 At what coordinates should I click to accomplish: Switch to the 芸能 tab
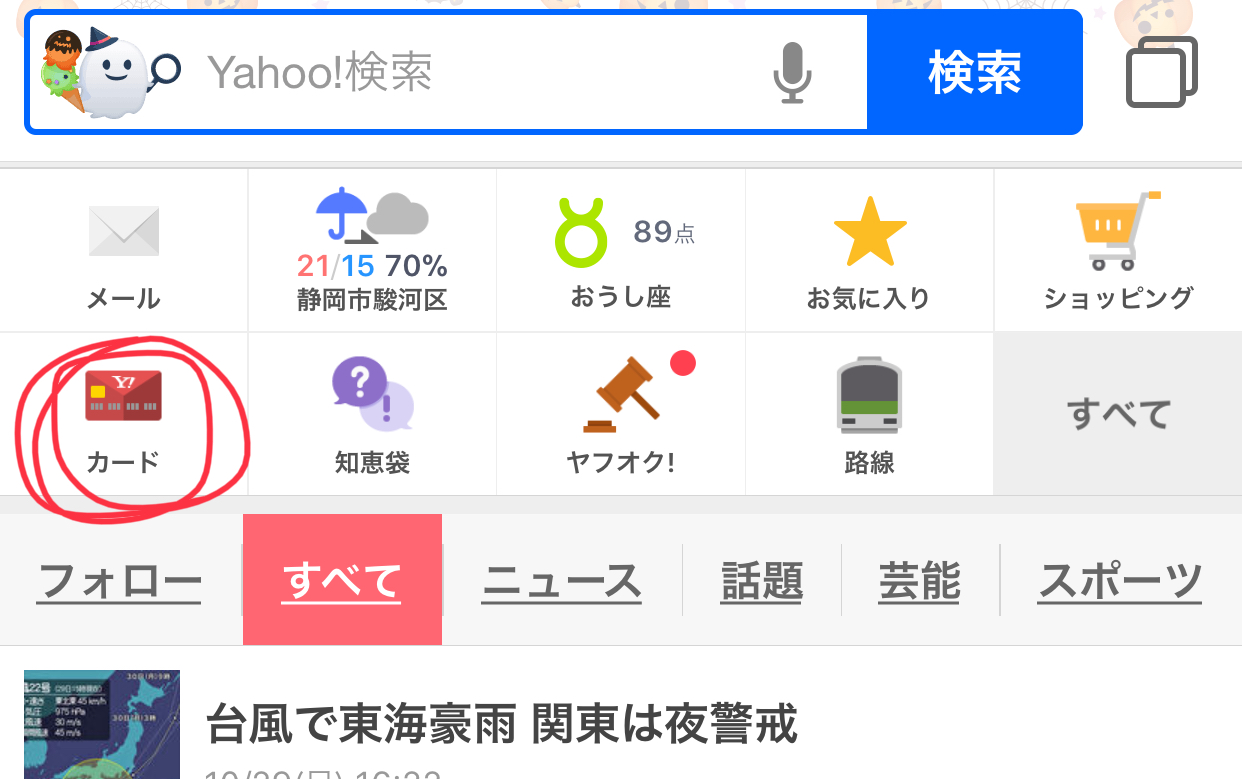pos(920,581)
